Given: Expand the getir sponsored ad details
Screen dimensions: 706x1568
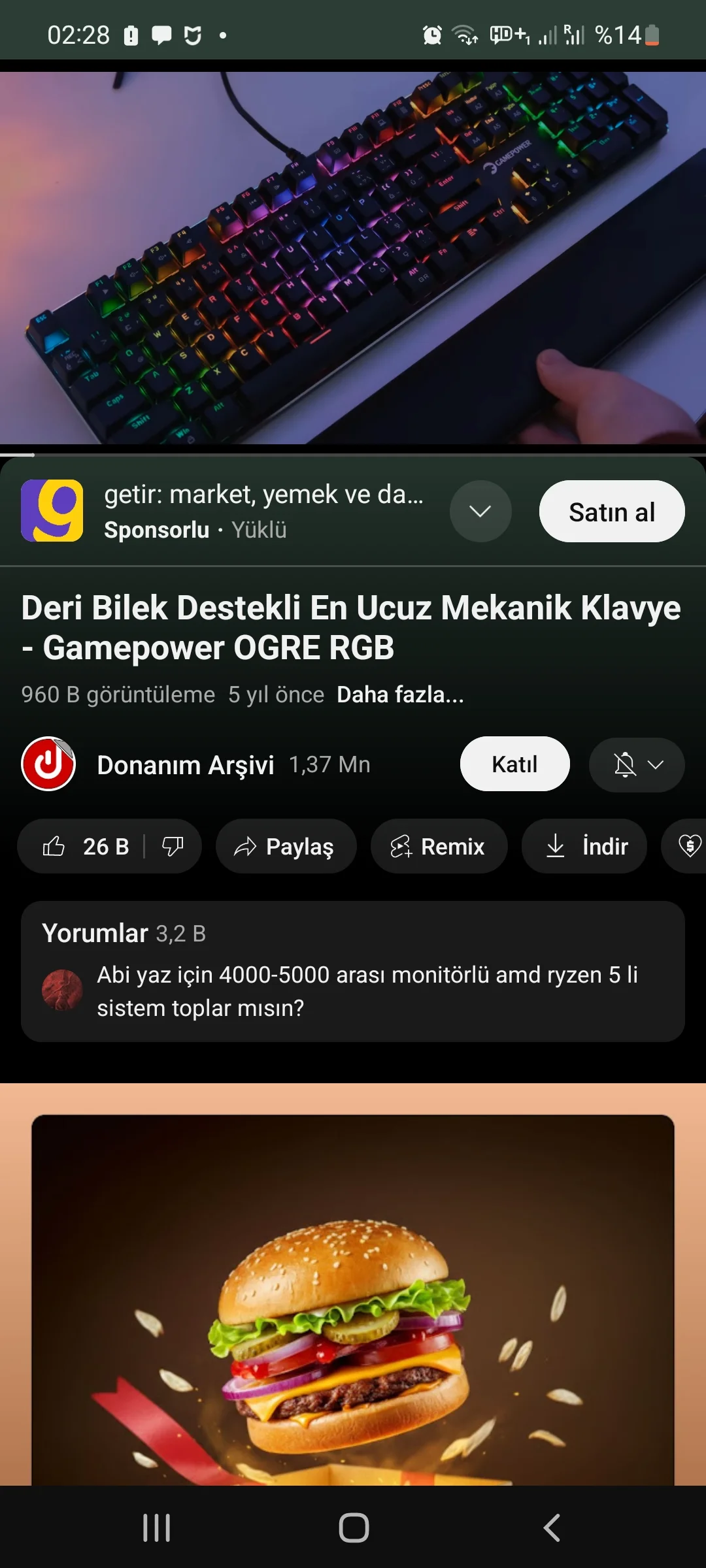Looking at the screenshot, I should pyautogui.click(x=480, y=512).
